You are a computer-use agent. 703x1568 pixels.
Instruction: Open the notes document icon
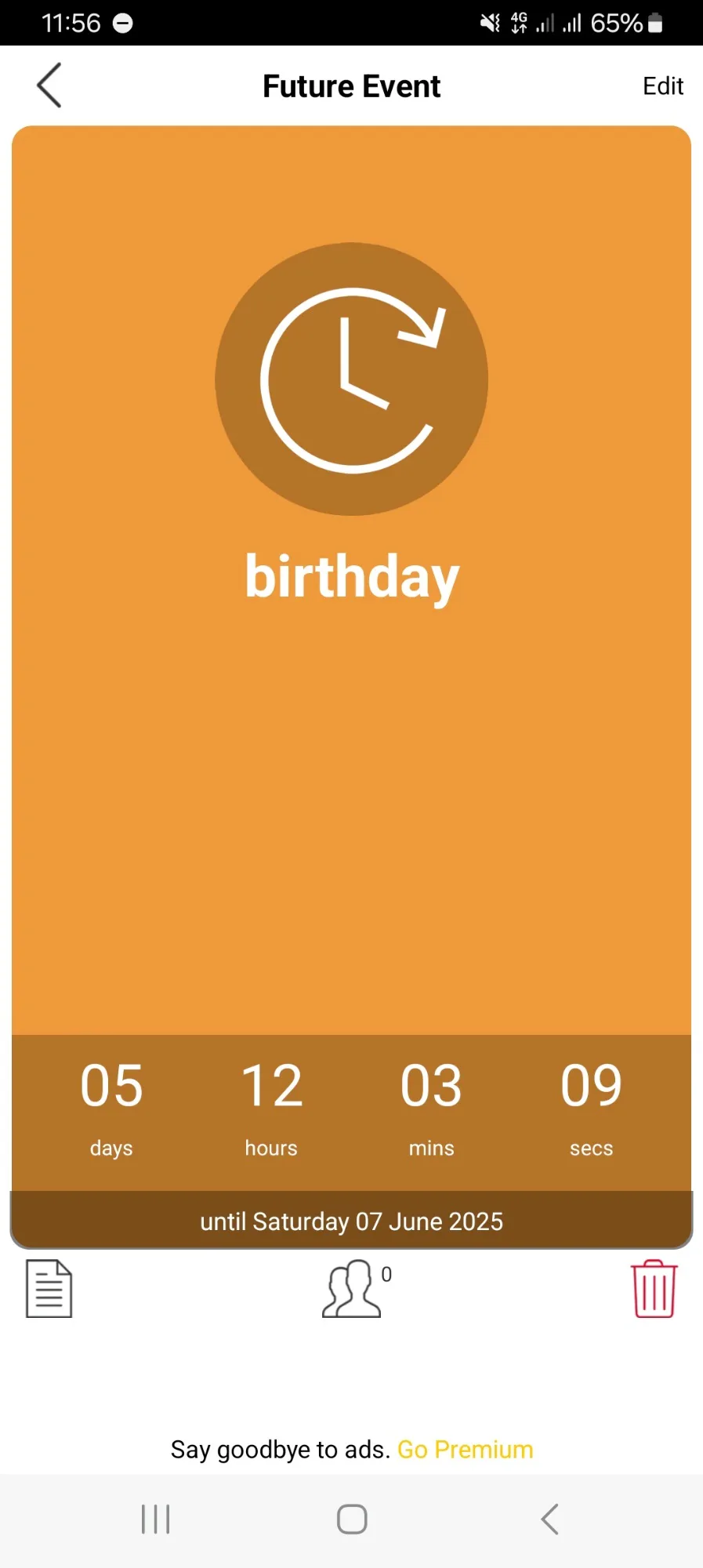click(x=49, y=1289)
